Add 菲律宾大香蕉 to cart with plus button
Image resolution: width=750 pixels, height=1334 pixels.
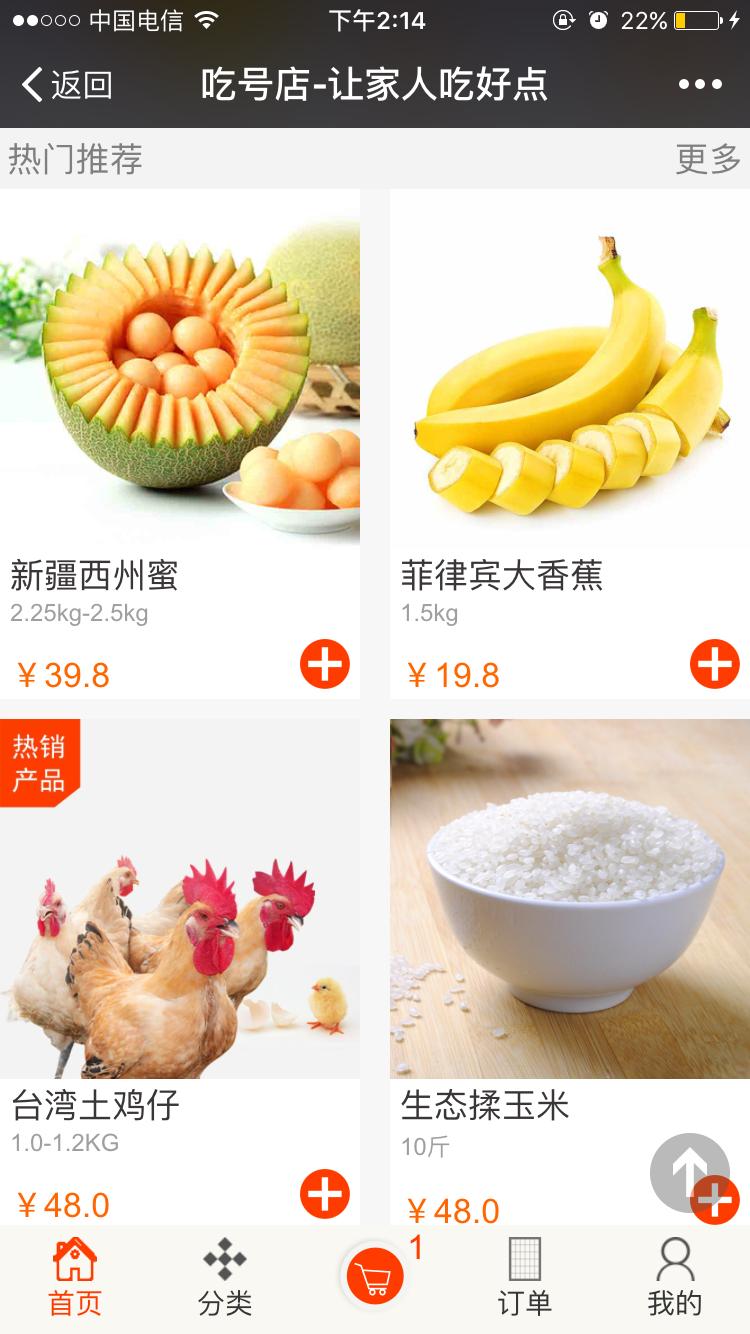pyautogui.click(x=713, y=663)
